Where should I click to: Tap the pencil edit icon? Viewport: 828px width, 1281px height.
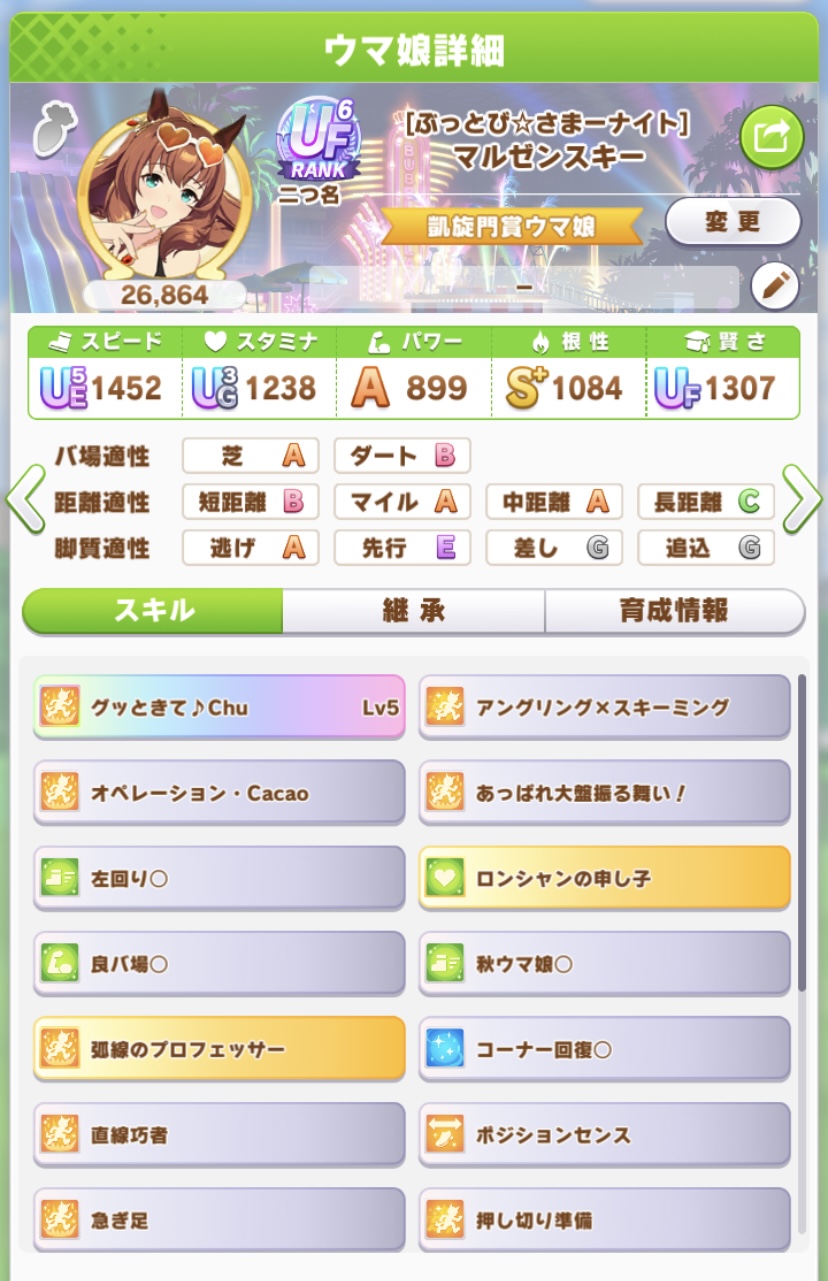tap(774, 287)
